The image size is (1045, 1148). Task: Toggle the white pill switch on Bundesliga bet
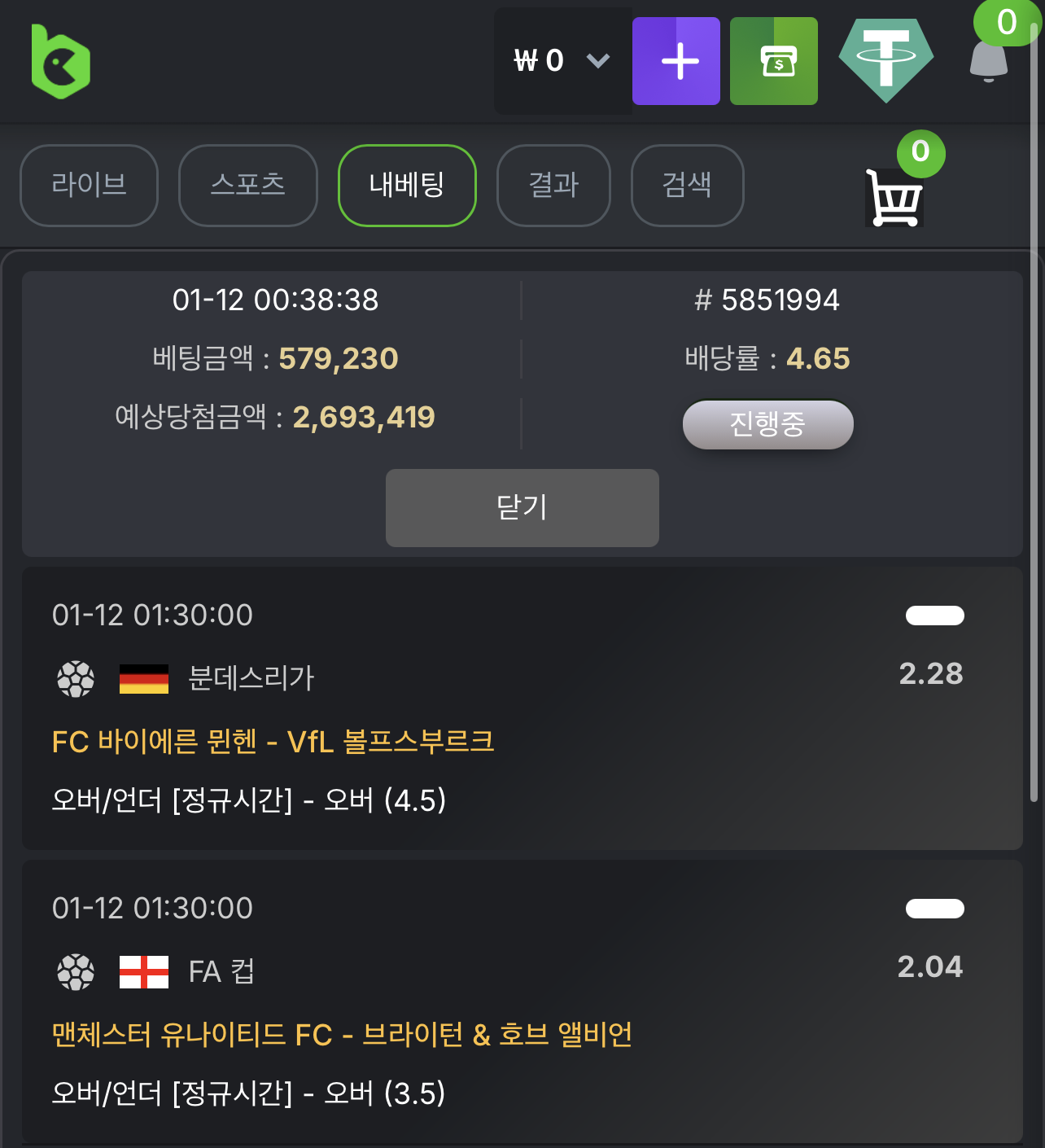tap(934, 616)
